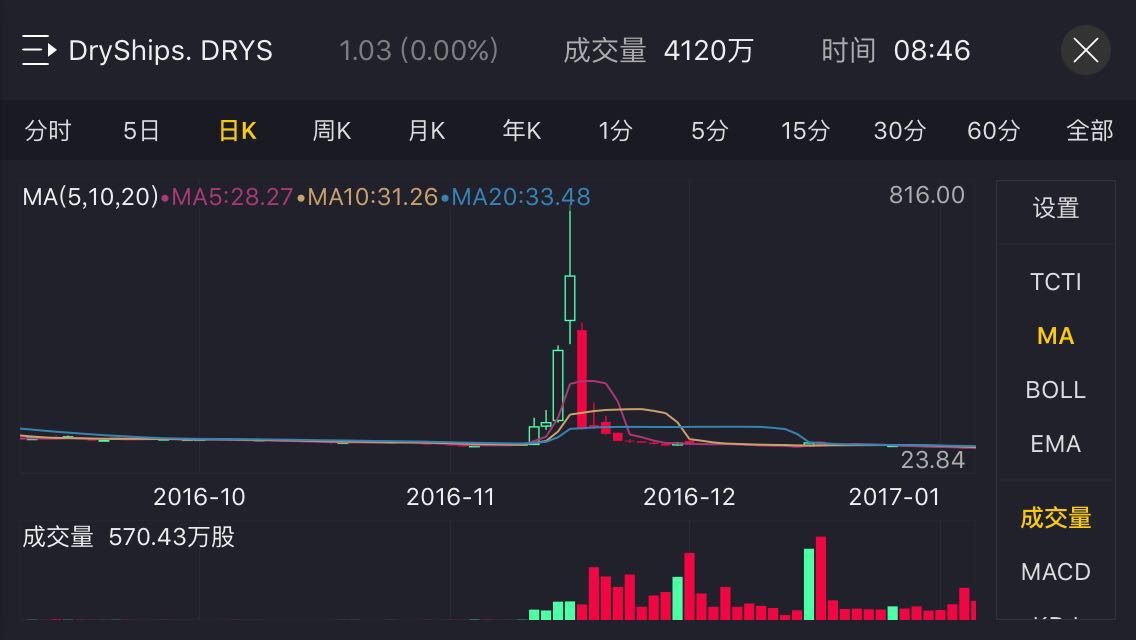Close the full-screen chart view
This screenshot has height=640, width=1136.
pos(1085,50)
